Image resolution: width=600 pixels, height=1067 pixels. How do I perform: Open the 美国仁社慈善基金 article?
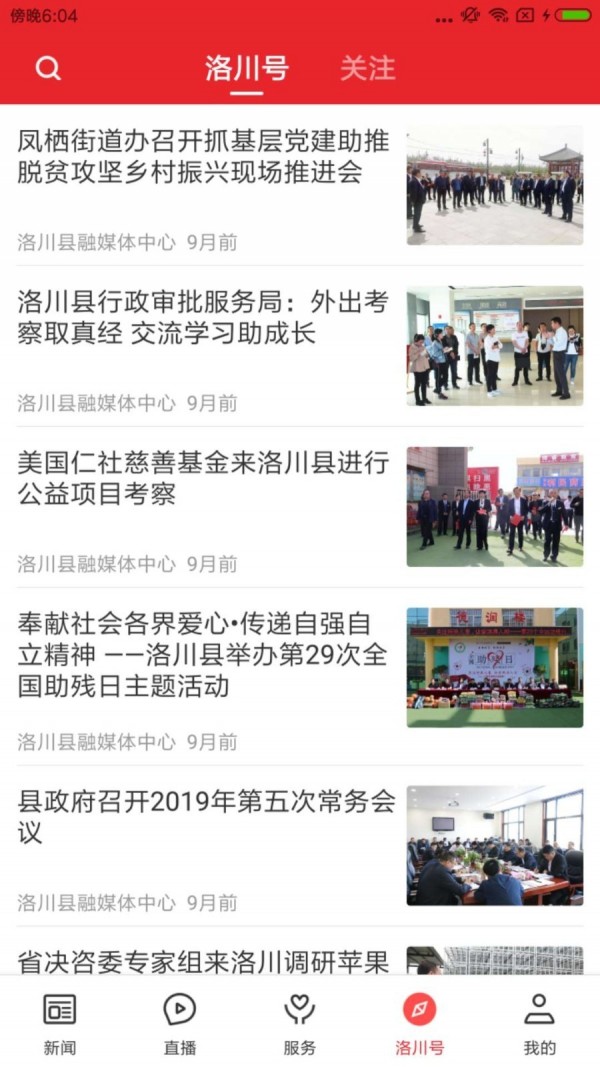(x=204, y=478)
